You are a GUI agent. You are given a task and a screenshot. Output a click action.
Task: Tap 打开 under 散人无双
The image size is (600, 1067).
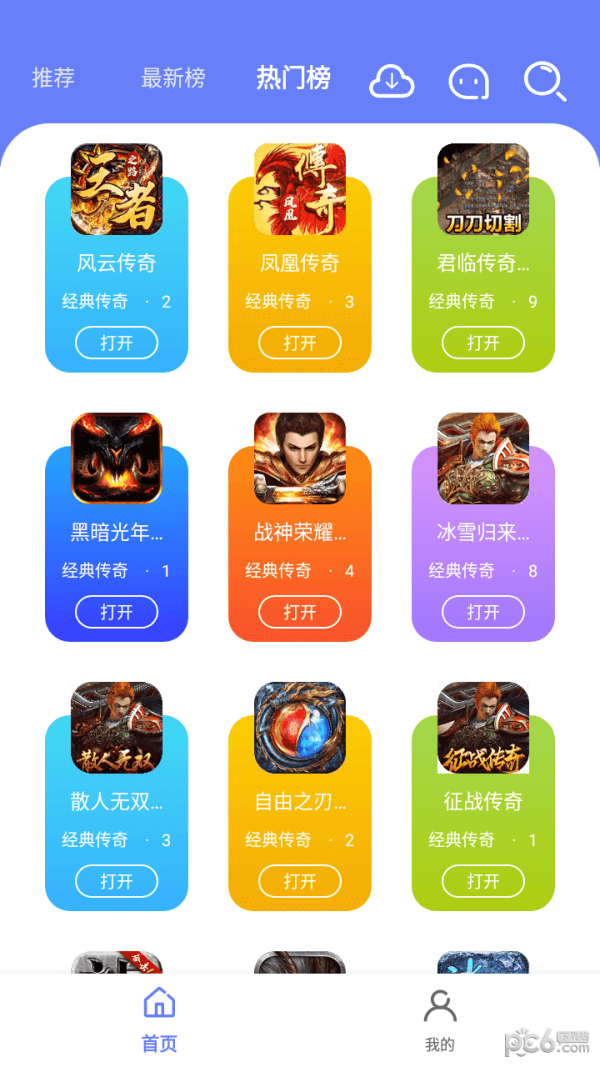tap(116, 881)
